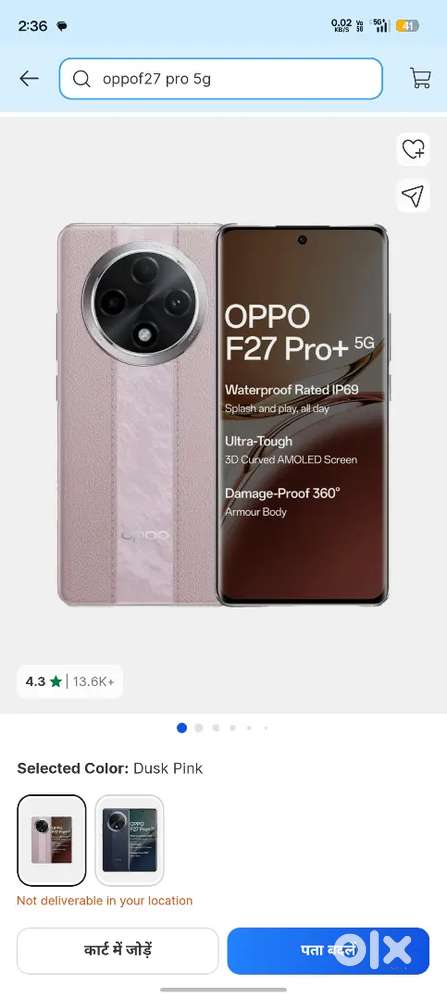Share this product
The width and height of the screenshot is (447, 1000).
[413, 196]
